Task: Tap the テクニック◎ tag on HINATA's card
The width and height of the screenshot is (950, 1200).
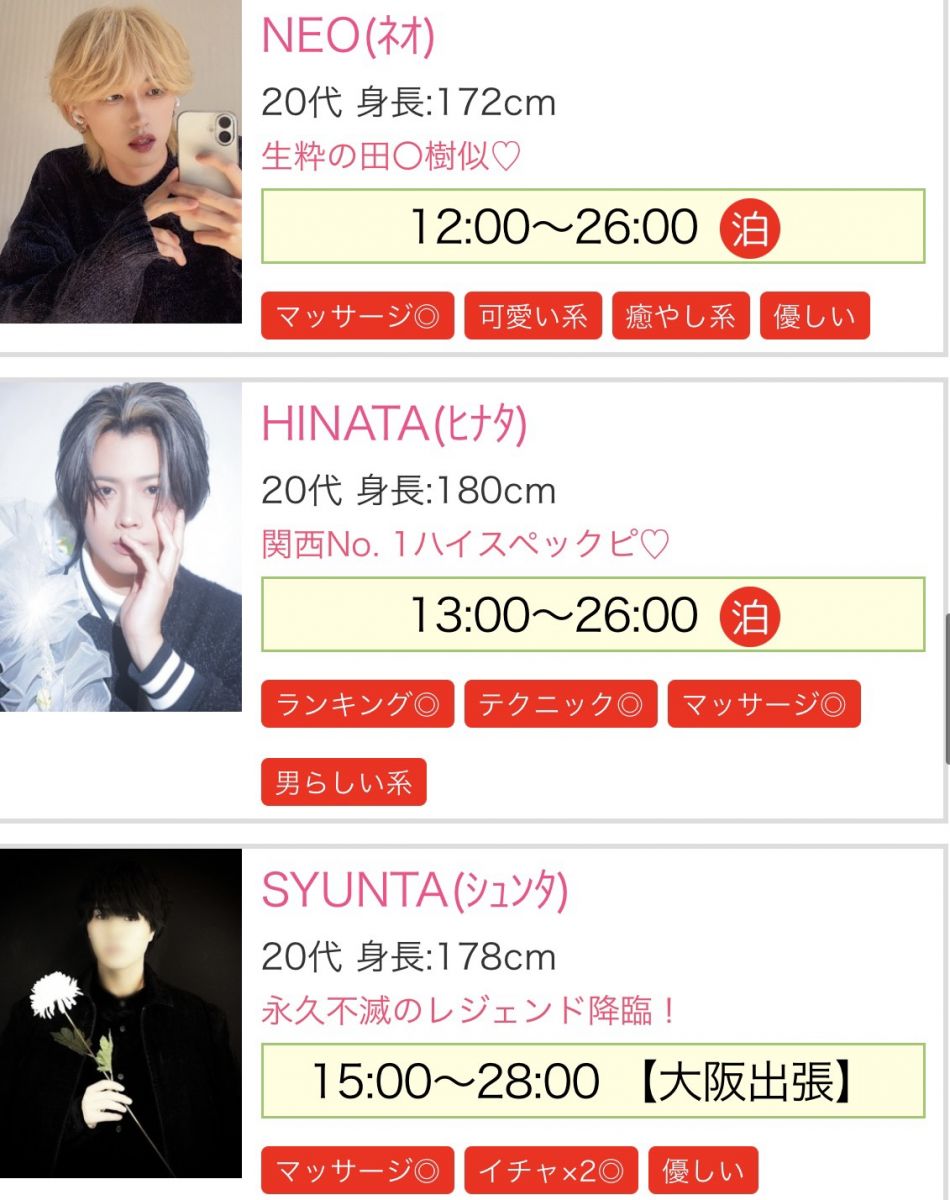Action: (x=560, y=704)
